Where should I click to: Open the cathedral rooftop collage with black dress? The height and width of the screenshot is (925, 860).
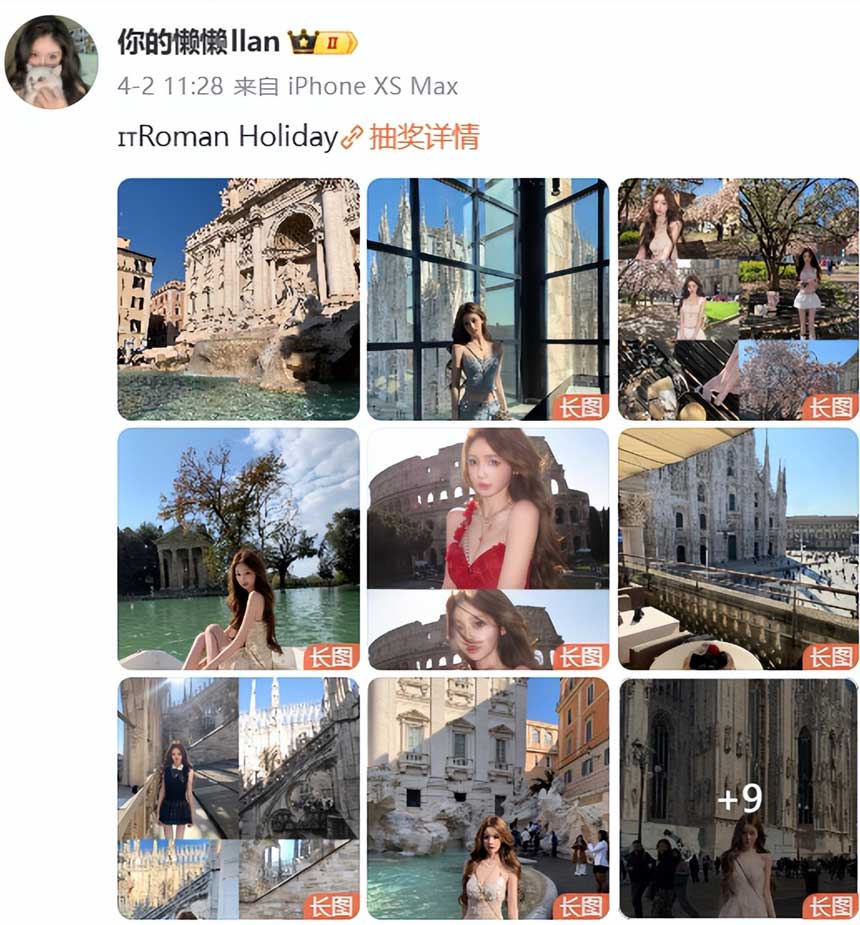pyautogui.click(x=238, y=798)
